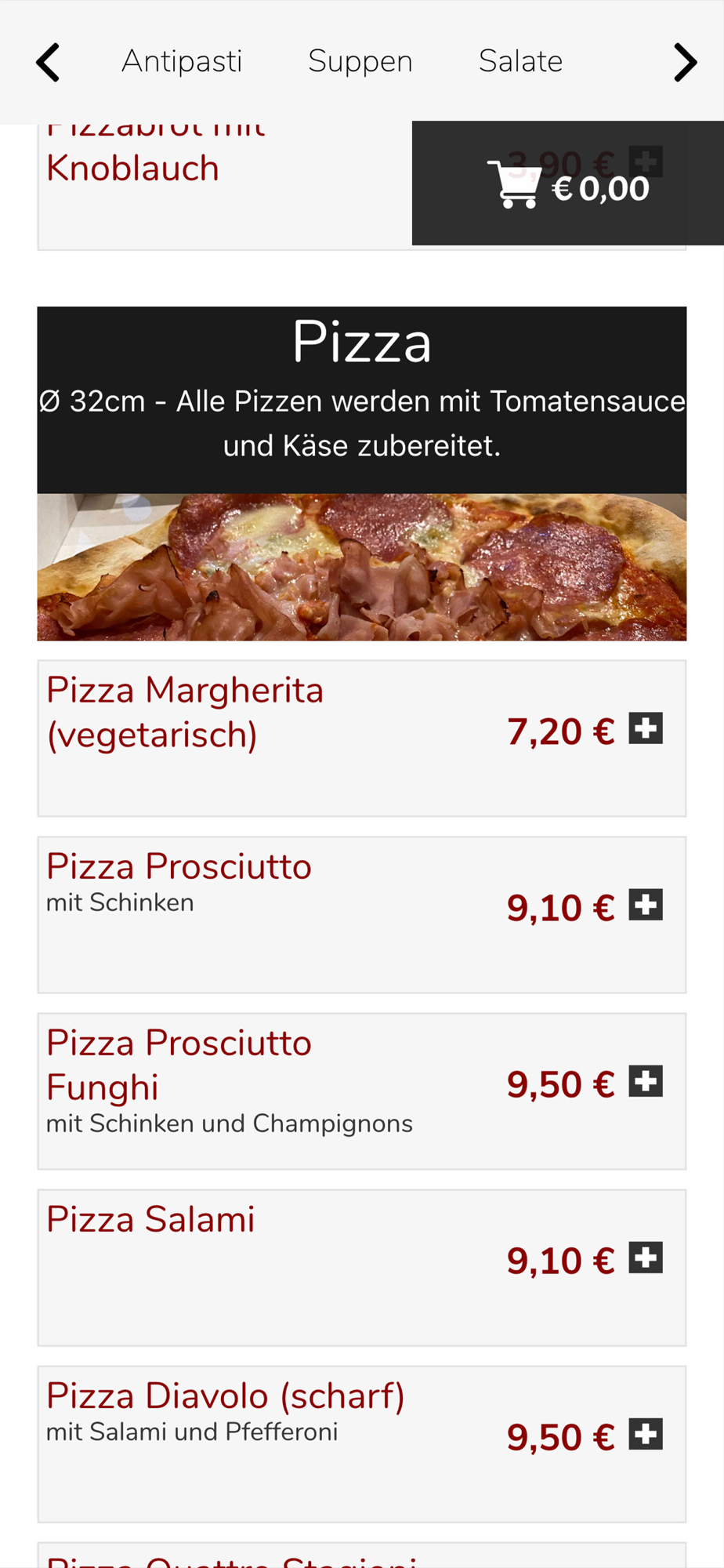This screenshot has height=1568, width=724.
Task: Jump to the Suppen category
Action: tap(360, 61)
